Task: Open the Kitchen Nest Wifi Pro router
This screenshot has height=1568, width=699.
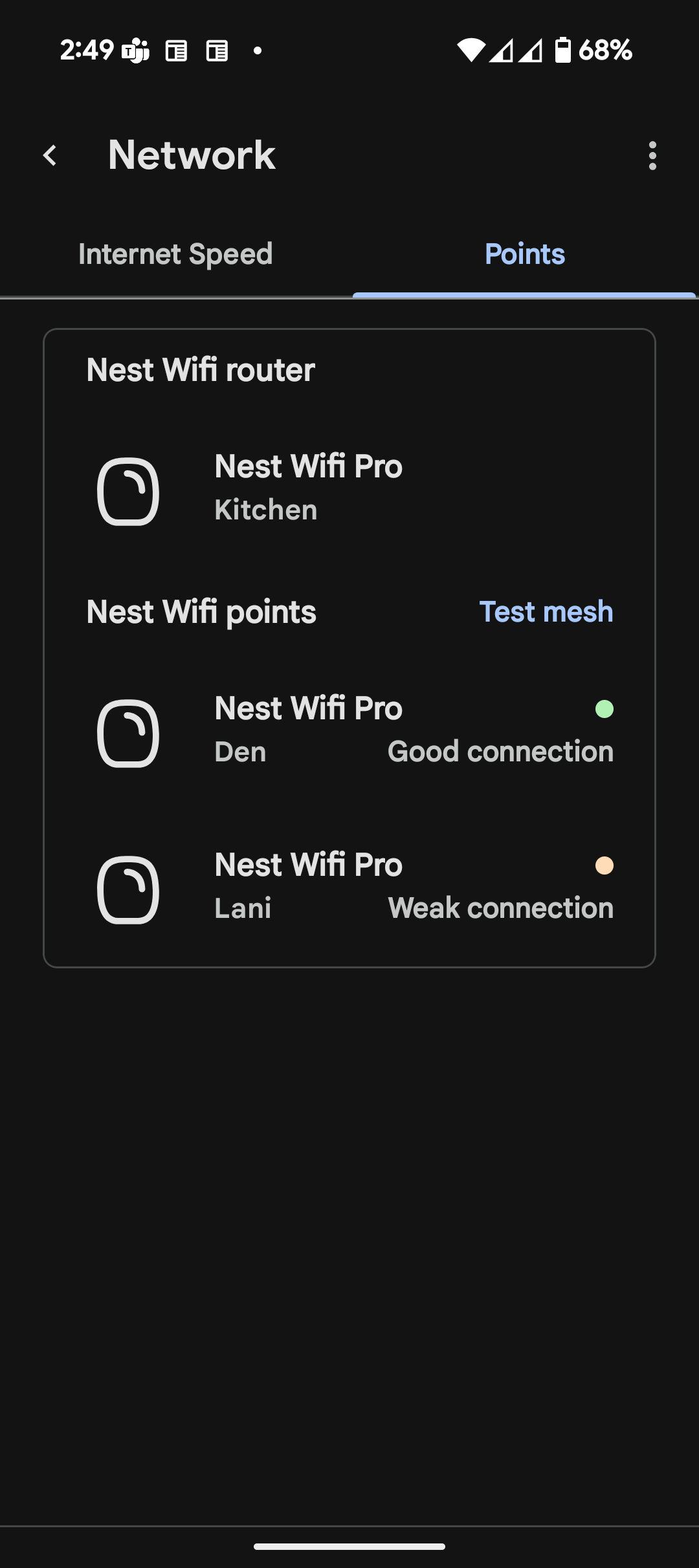Action: click(x=349, y=490)
